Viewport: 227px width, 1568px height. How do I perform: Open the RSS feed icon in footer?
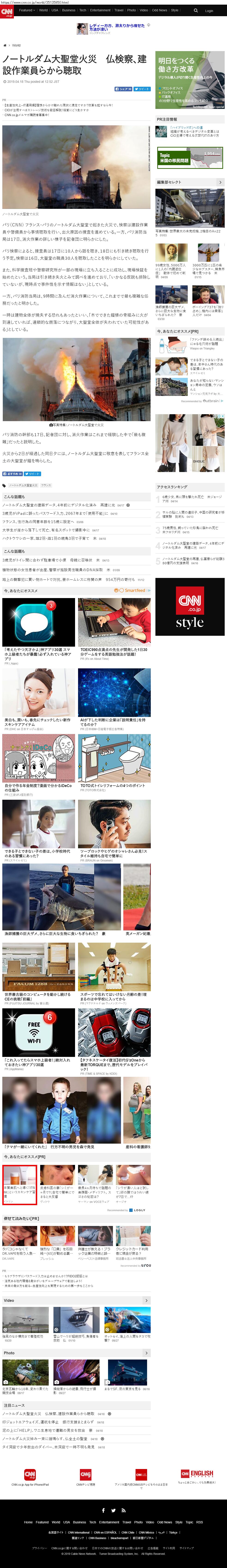[124, 1510]
